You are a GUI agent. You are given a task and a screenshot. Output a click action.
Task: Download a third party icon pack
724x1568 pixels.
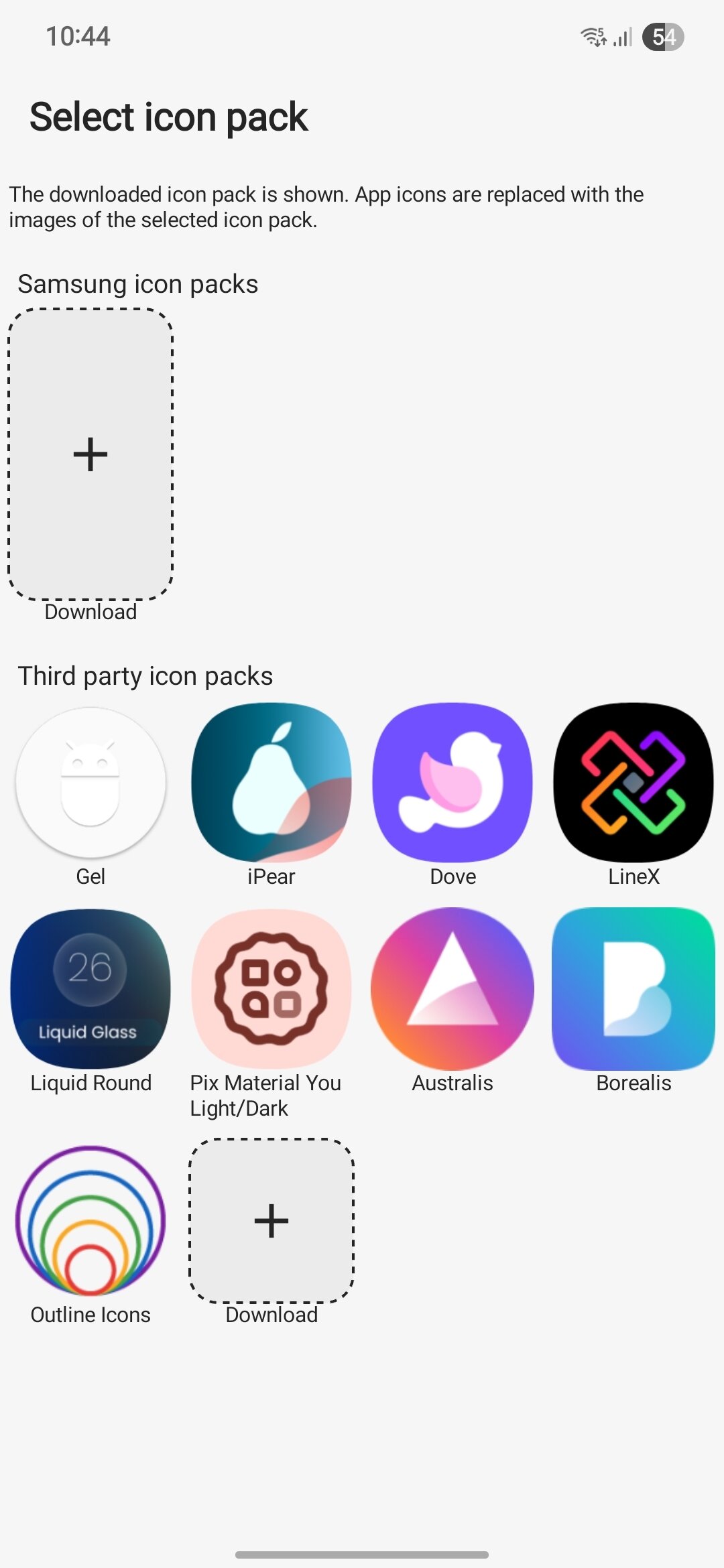271,1221
